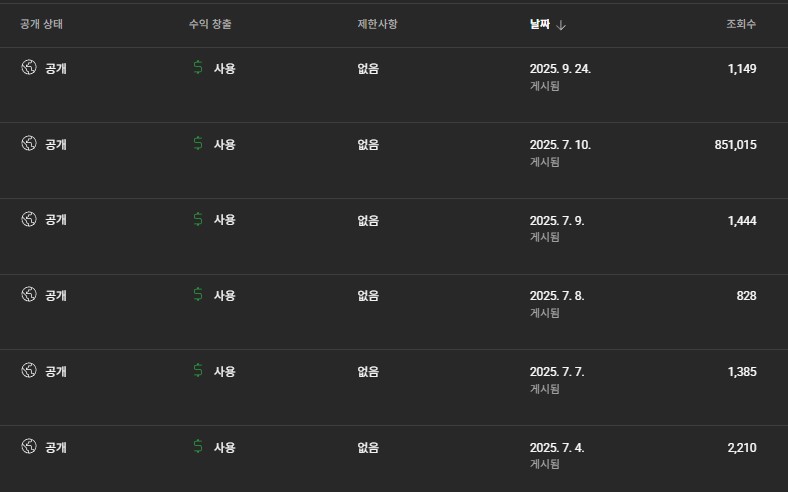Open the video row dated 2025. 7. 8.
Screen dimensions: 788x492
[x=556, y=296]
